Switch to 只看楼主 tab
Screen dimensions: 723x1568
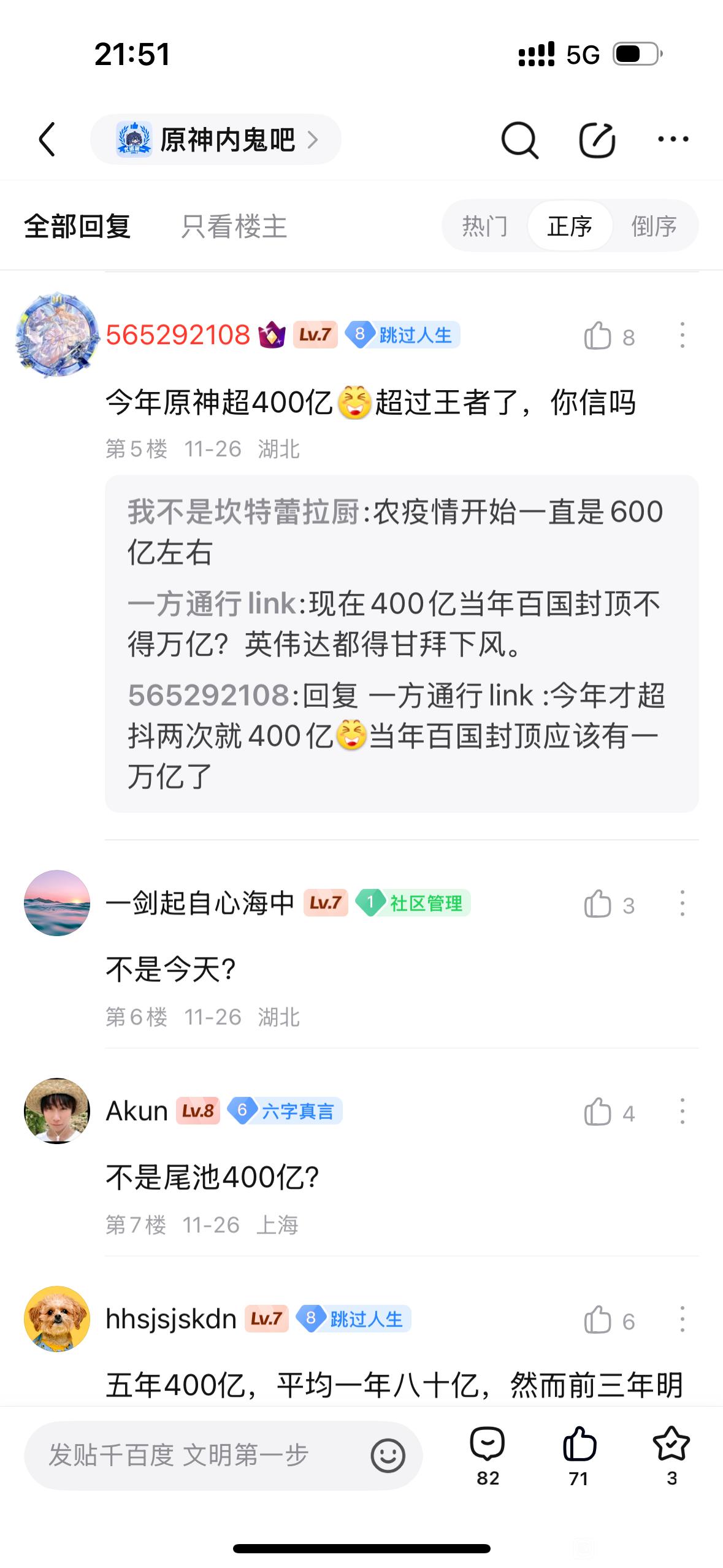(234, 226)
